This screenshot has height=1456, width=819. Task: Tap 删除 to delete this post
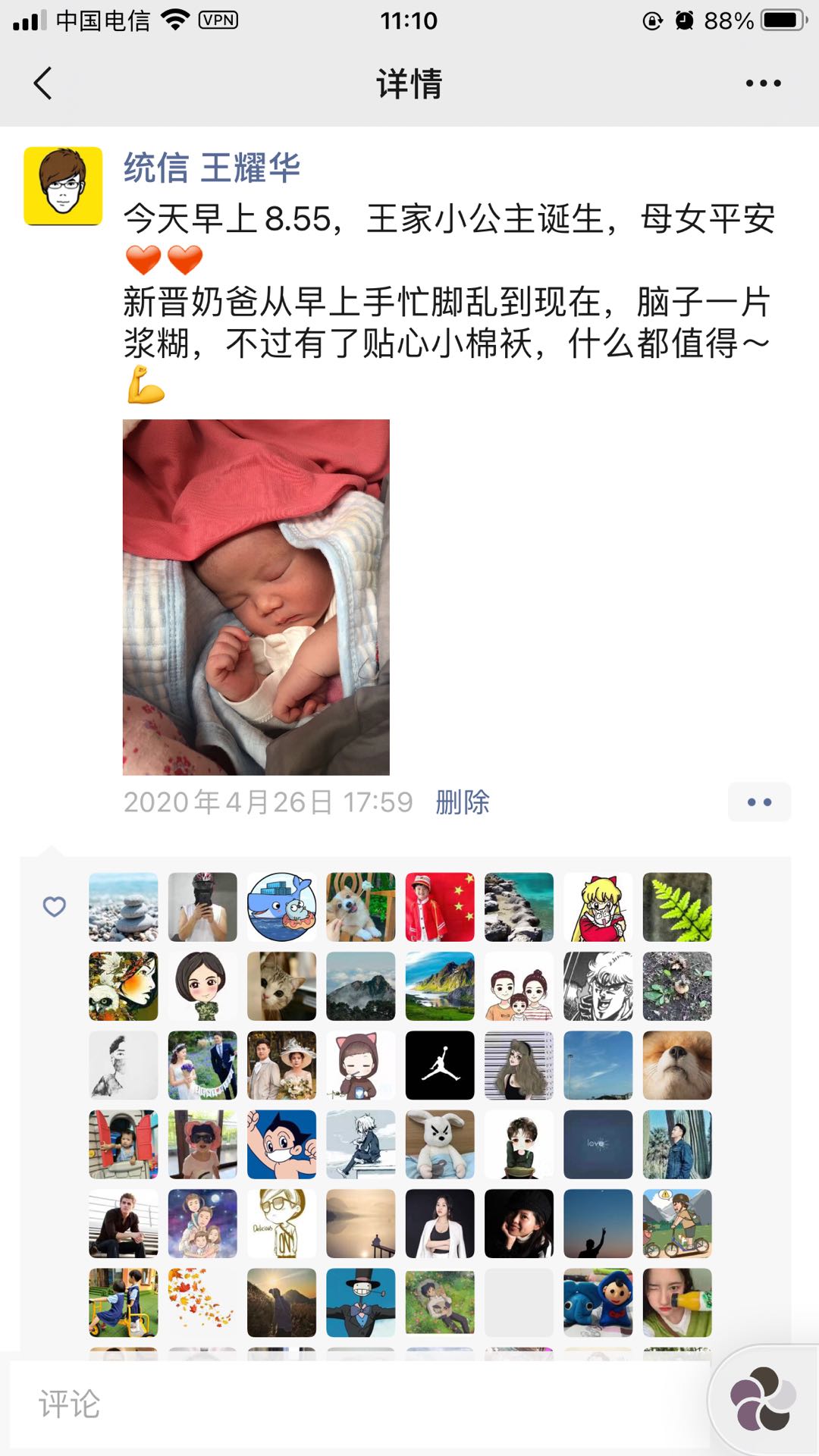pyautogui.click(x=463, y=802)
